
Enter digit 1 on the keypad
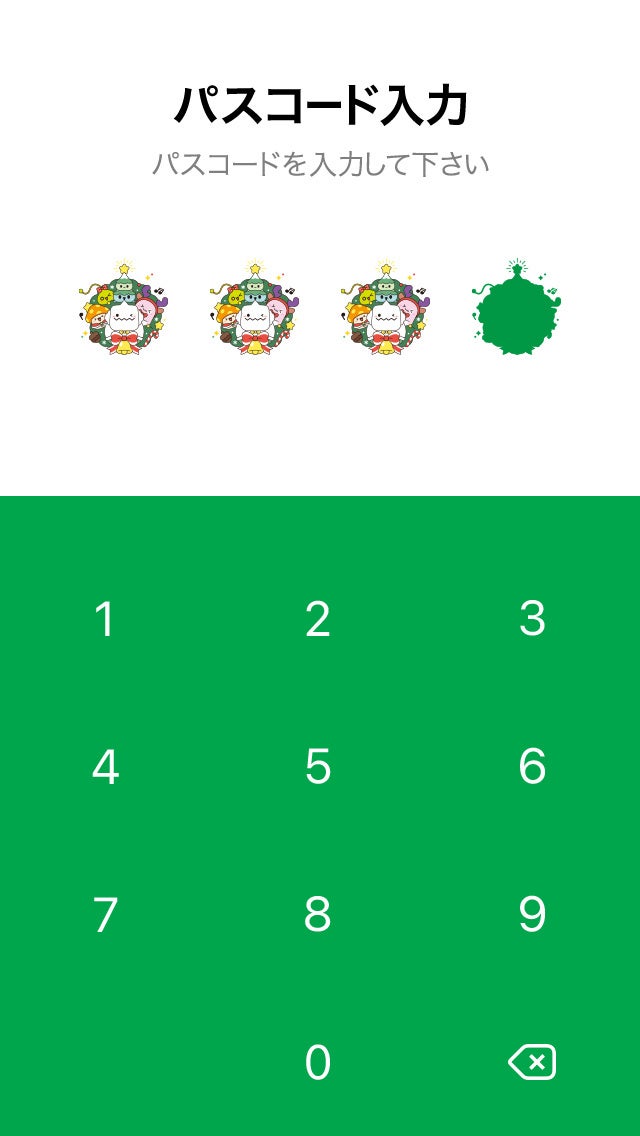[x=105, y=619]
